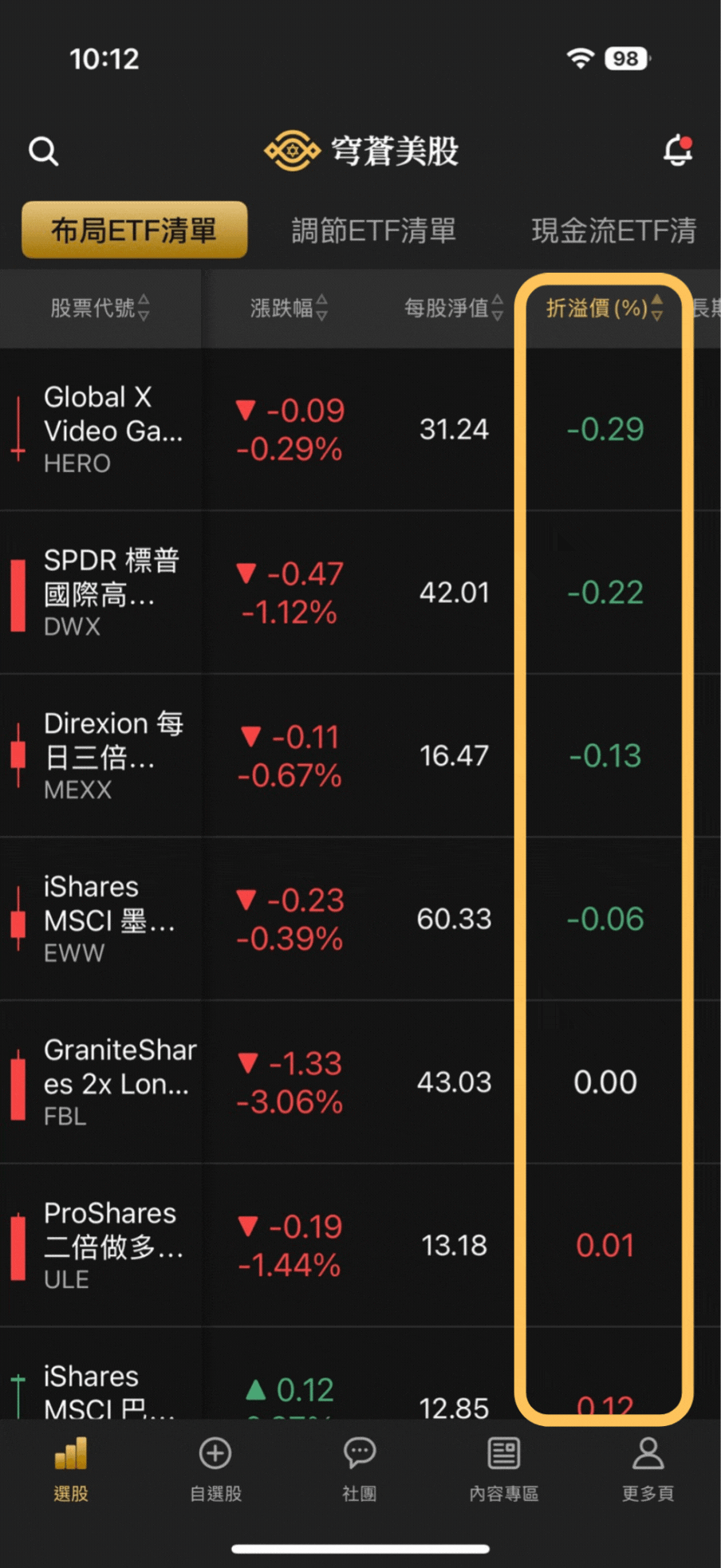This screenshot has width=721, height=1568.
Task: Open the notification bell
Action: [x=676, y=151]
